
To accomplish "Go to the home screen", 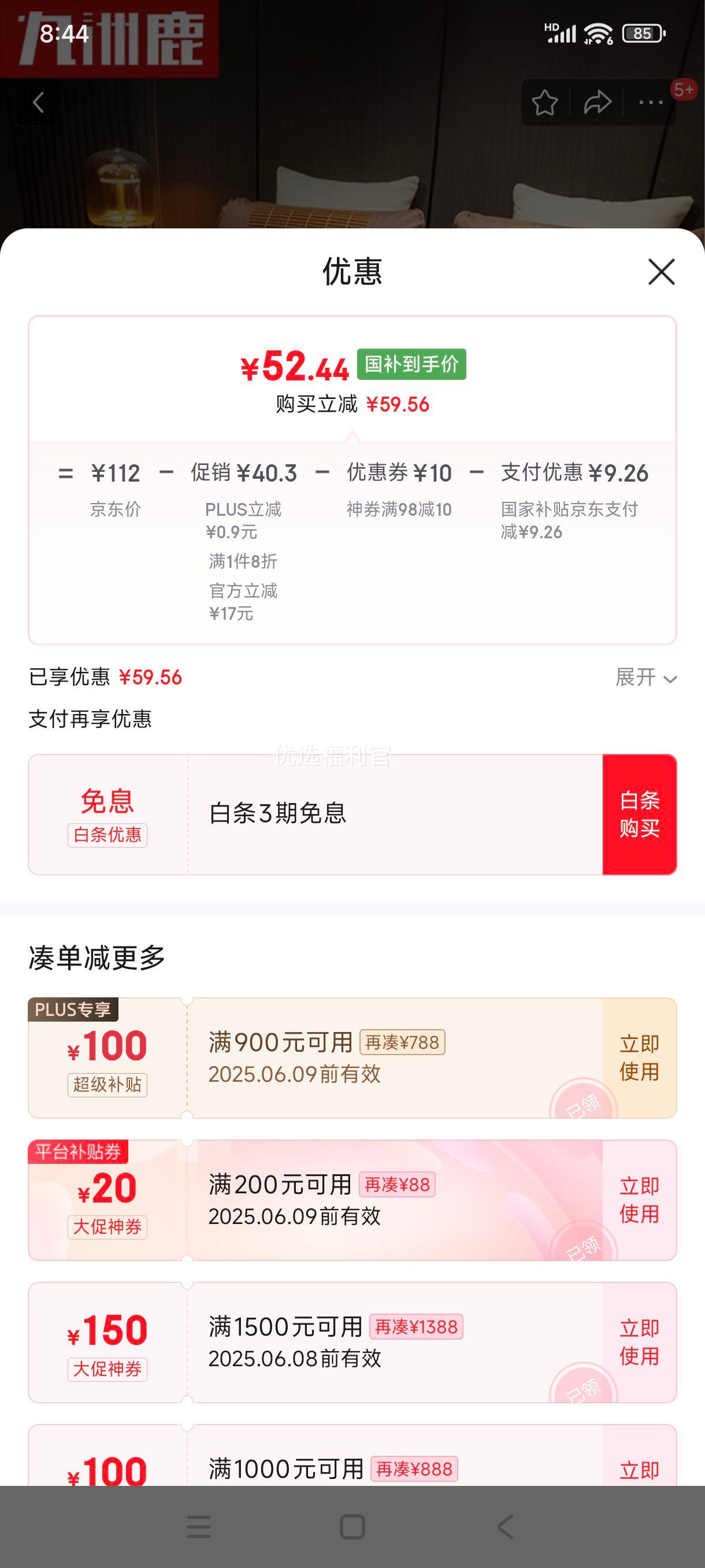I will [352, 1527].
